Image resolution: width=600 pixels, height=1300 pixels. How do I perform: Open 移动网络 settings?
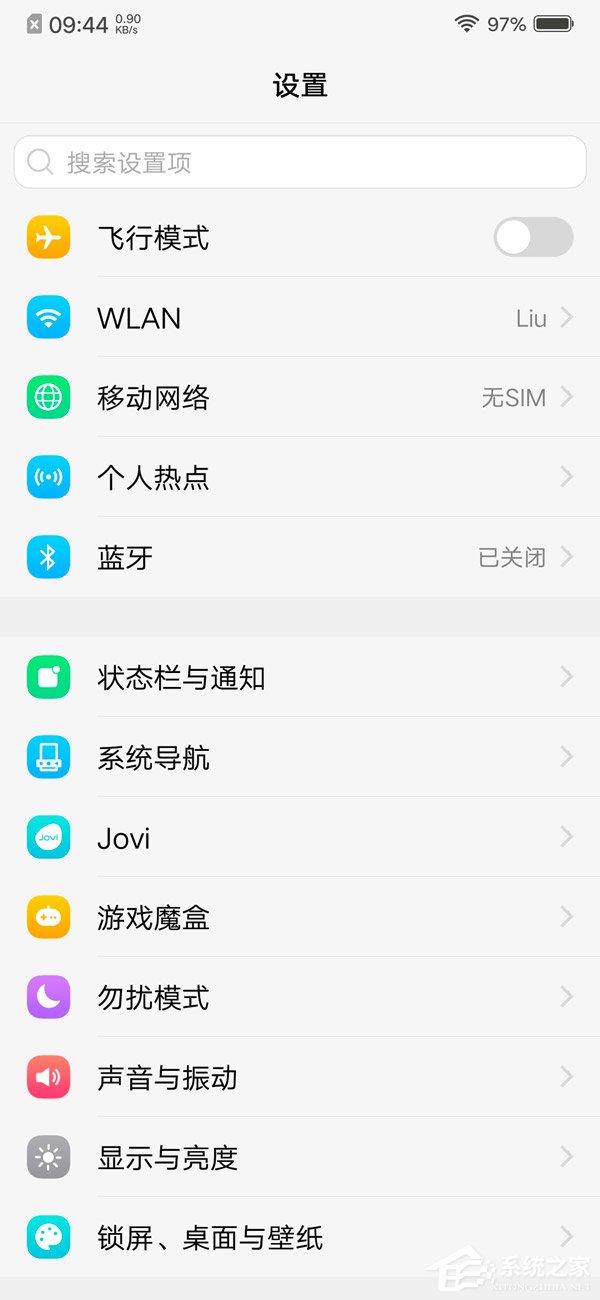coord(300,398)
